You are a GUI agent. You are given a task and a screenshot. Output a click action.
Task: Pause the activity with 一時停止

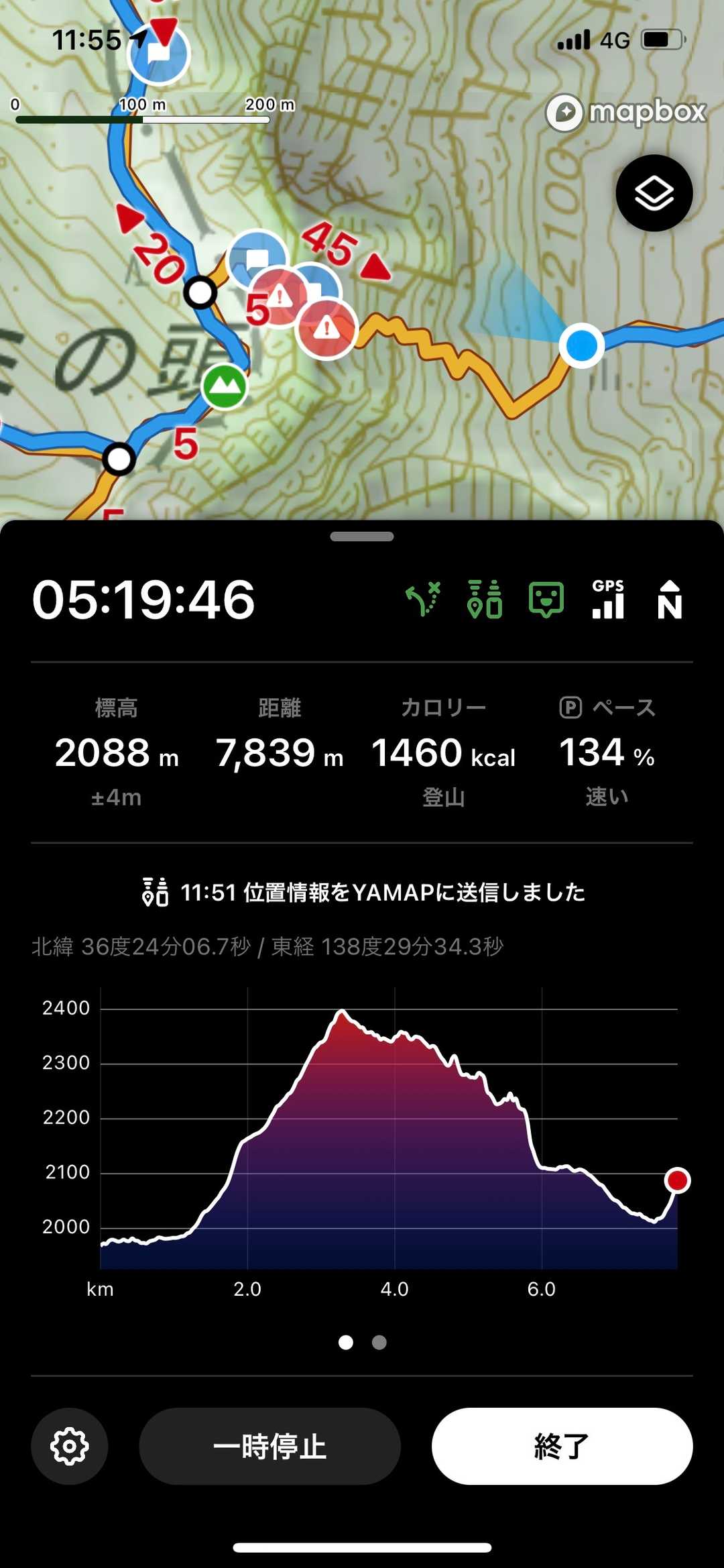pos(269,1446)
